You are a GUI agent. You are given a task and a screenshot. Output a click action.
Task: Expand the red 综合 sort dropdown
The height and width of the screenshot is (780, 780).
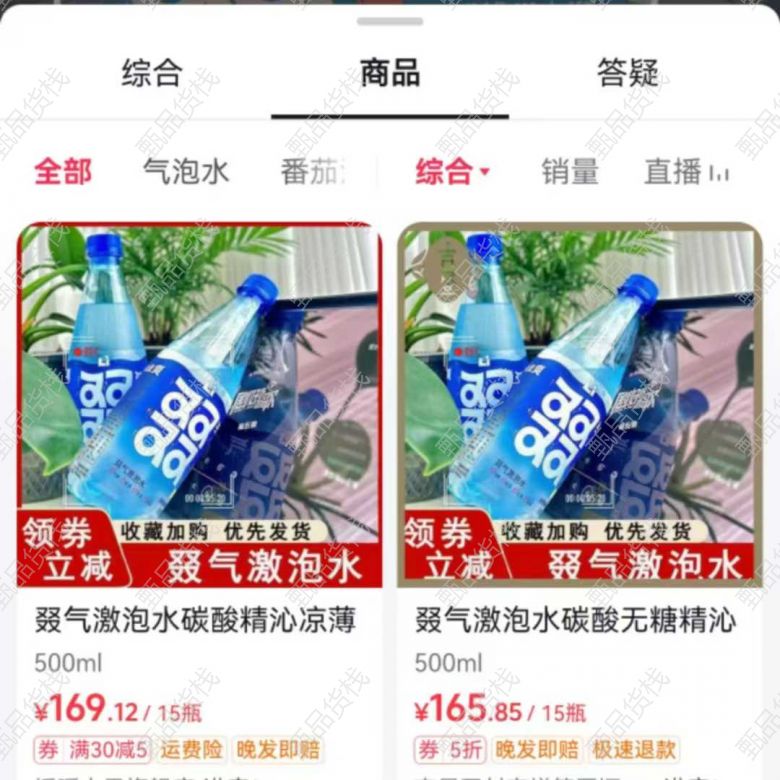452,171
